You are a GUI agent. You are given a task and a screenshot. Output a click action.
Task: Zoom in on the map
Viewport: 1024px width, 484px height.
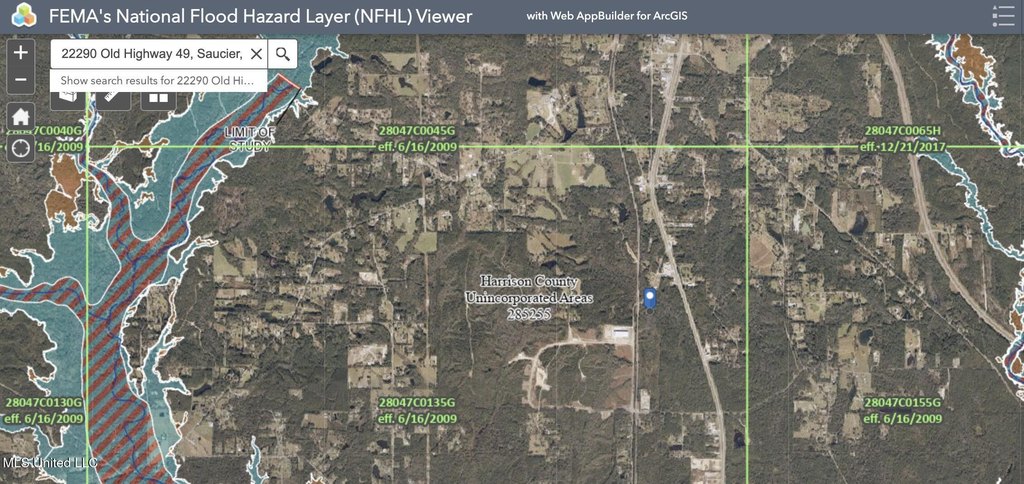(20, 53)
